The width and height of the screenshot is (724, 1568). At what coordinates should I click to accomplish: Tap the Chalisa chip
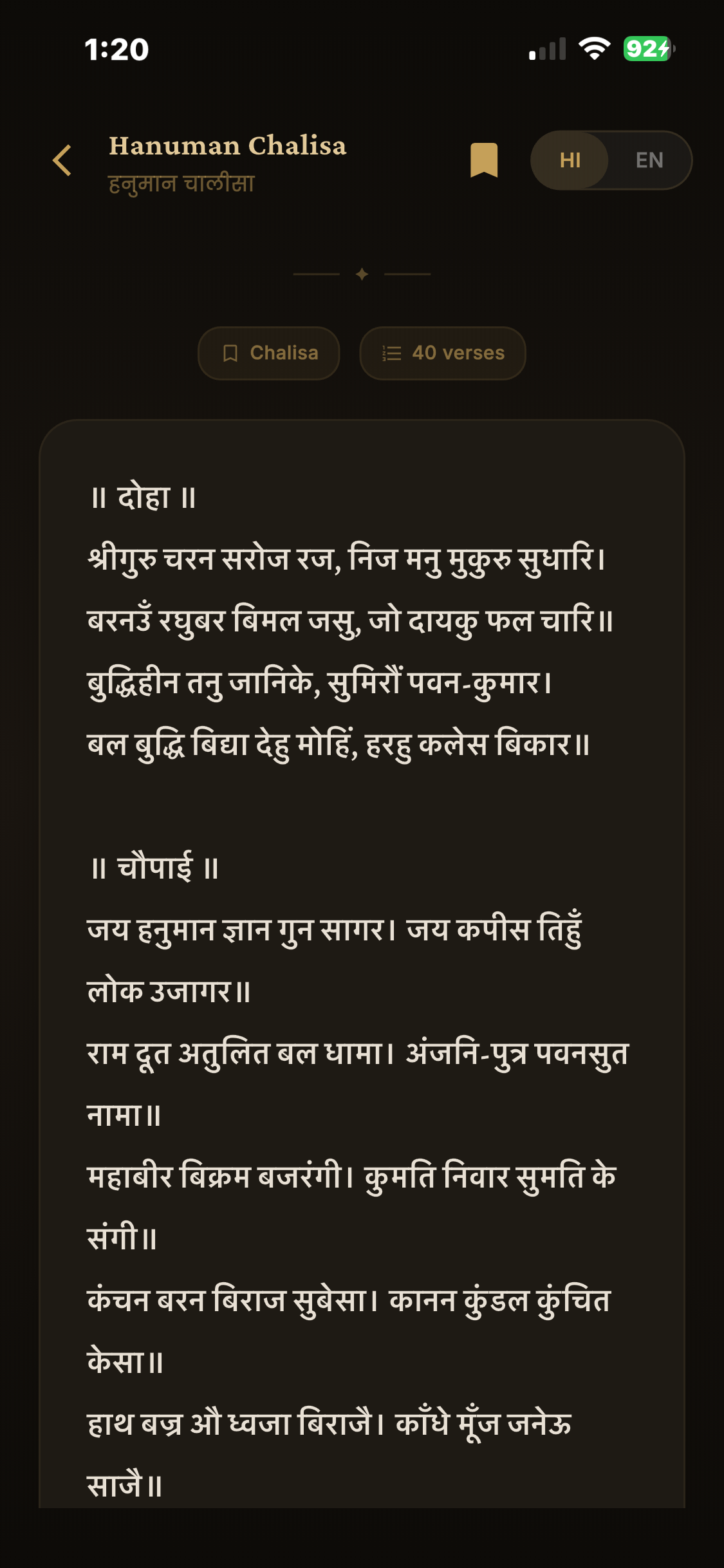(x=269, y=353)
